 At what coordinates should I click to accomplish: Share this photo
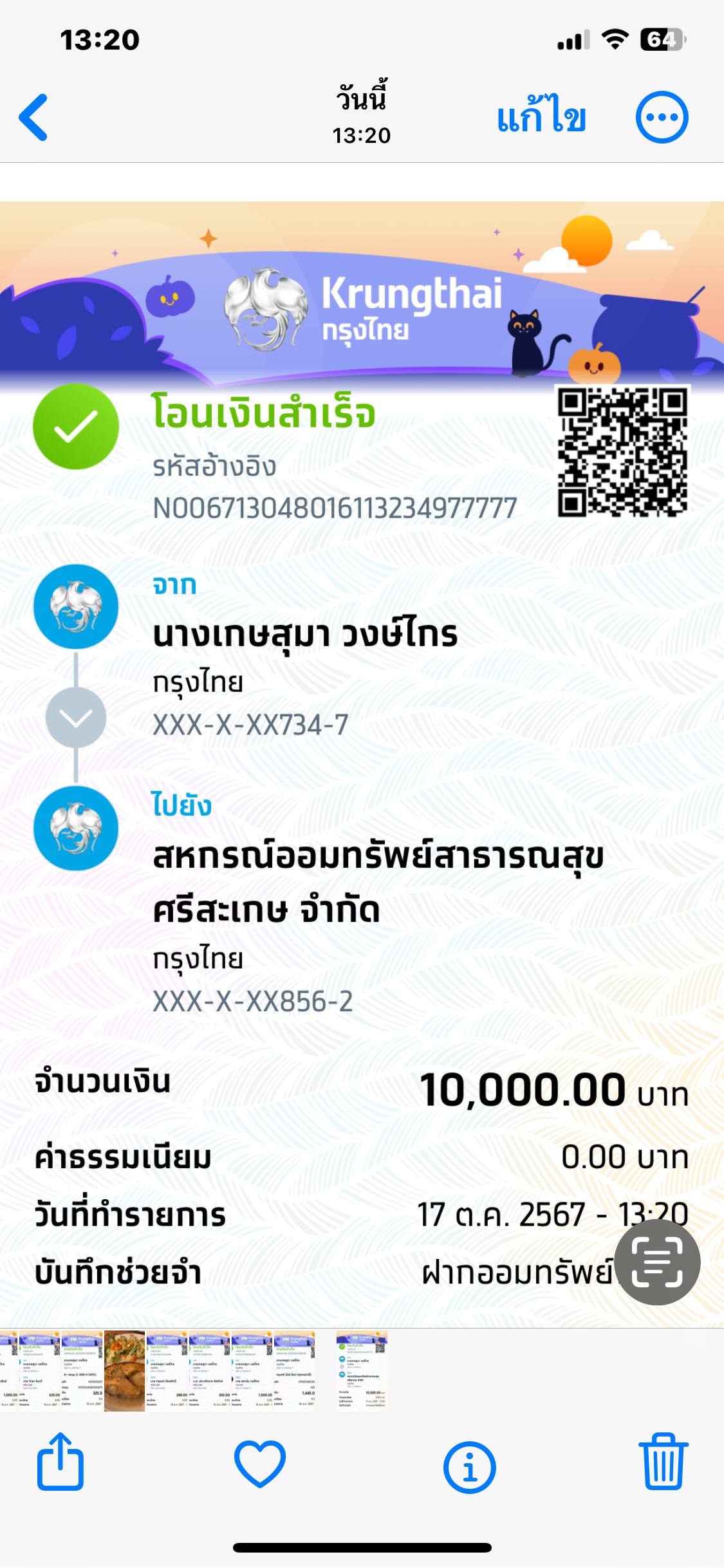(x=60, y=1462)
